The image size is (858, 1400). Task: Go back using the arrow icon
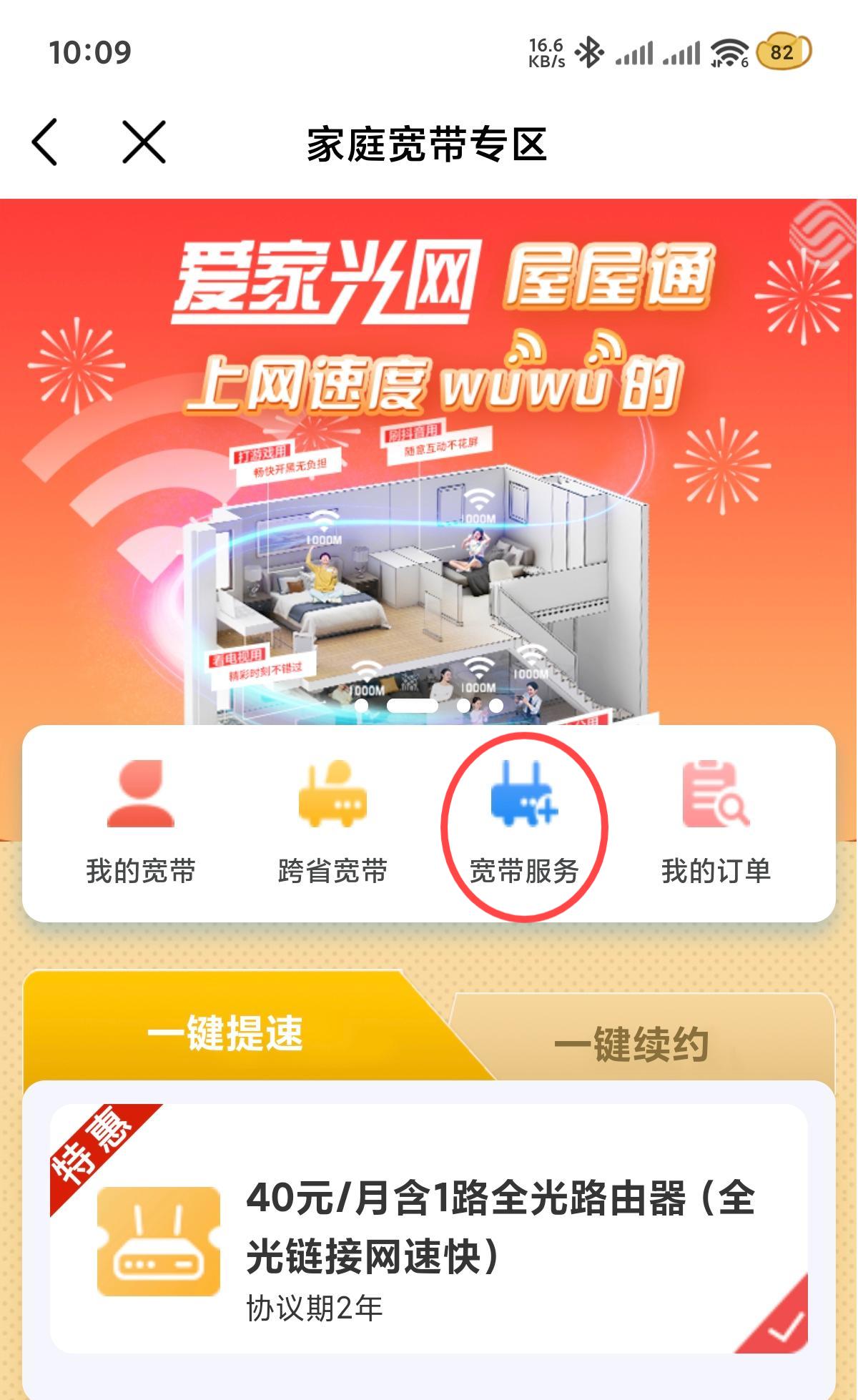pyautogui.click(x=44, y=142)
